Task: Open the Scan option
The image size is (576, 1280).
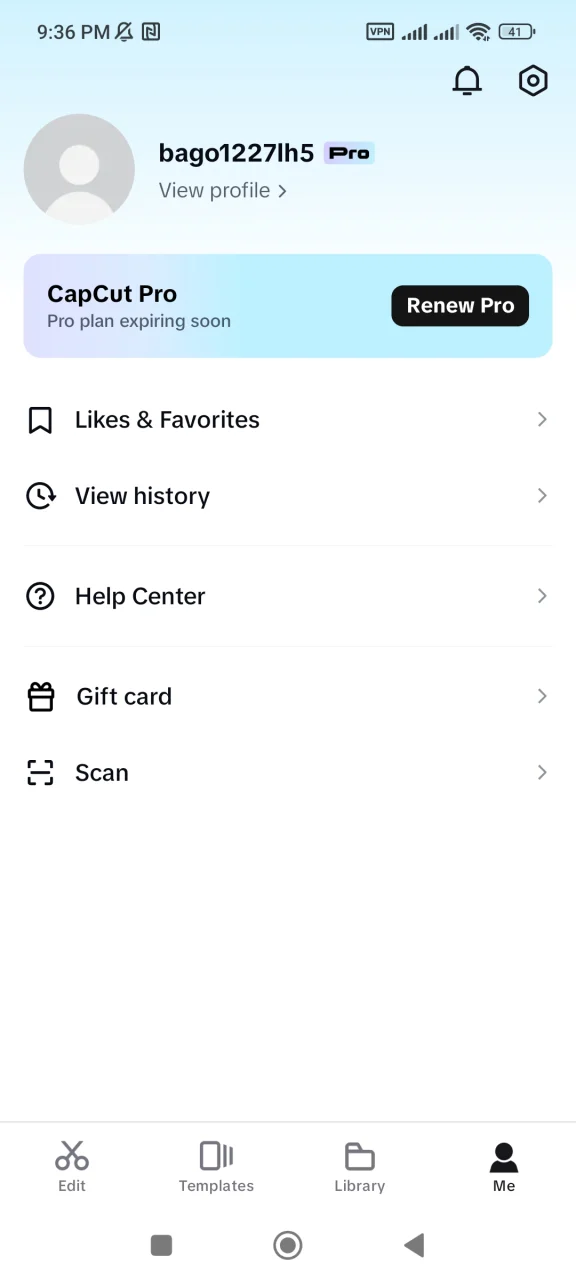Action: 288,772
